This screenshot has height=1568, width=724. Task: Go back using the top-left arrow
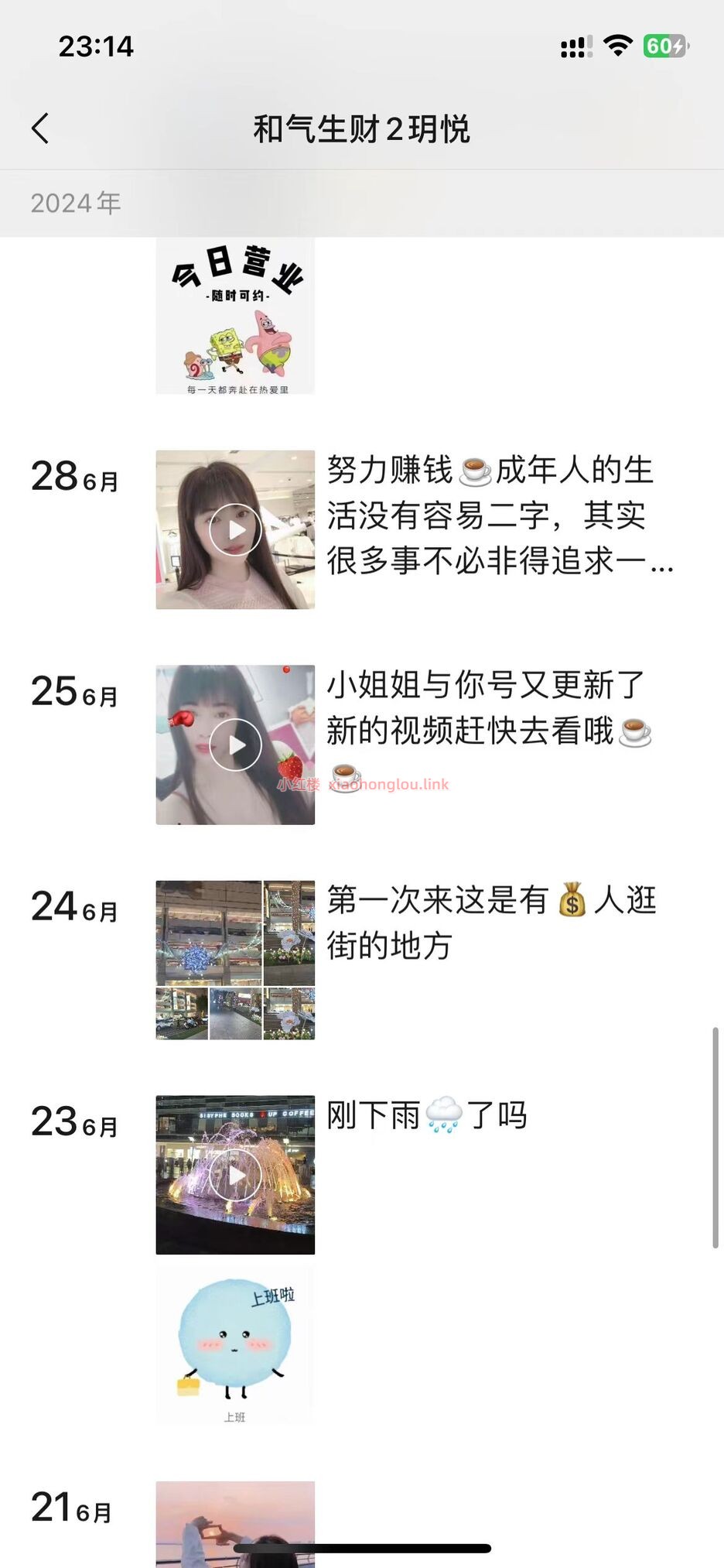coord(40,128)
